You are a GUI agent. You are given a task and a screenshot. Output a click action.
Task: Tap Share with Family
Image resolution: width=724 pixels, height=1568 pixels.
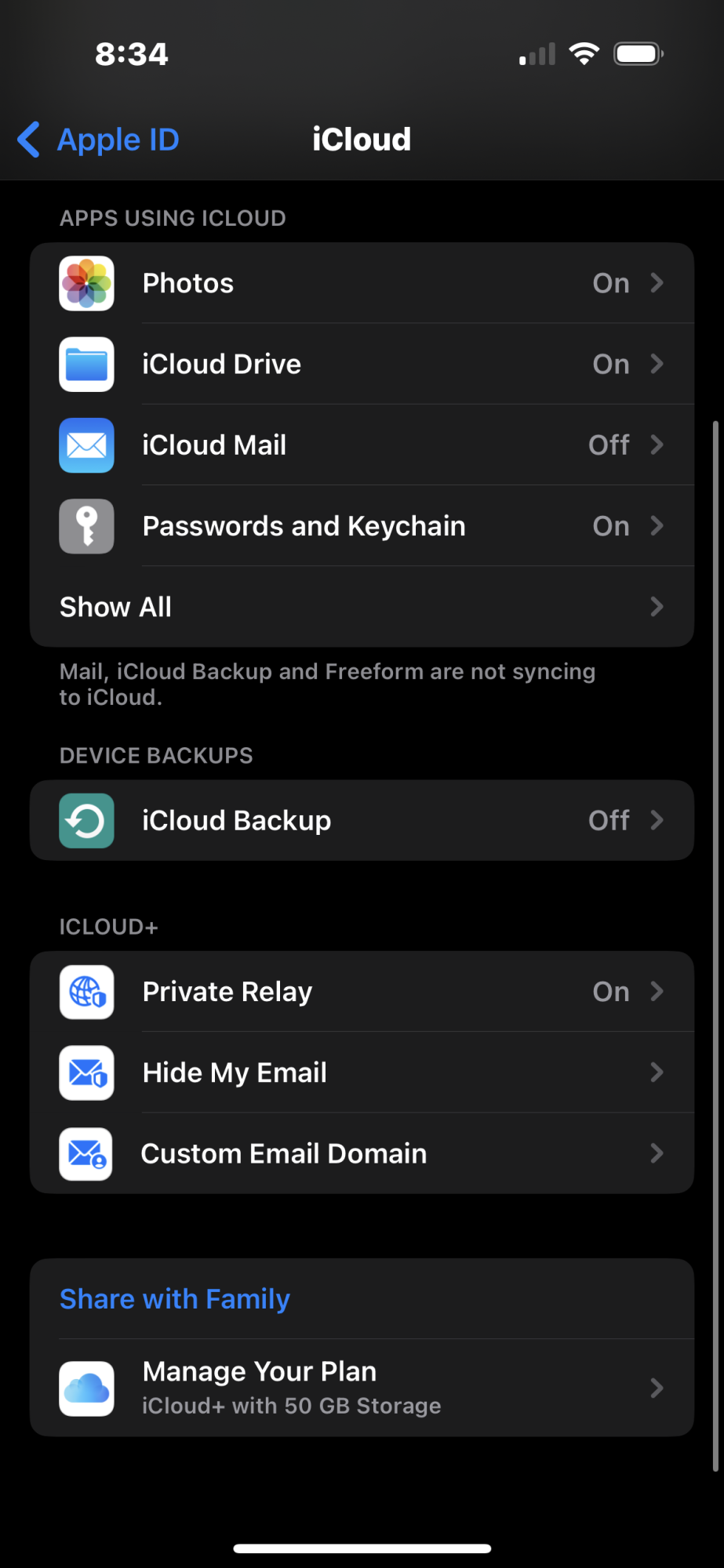click(175, 1299)
